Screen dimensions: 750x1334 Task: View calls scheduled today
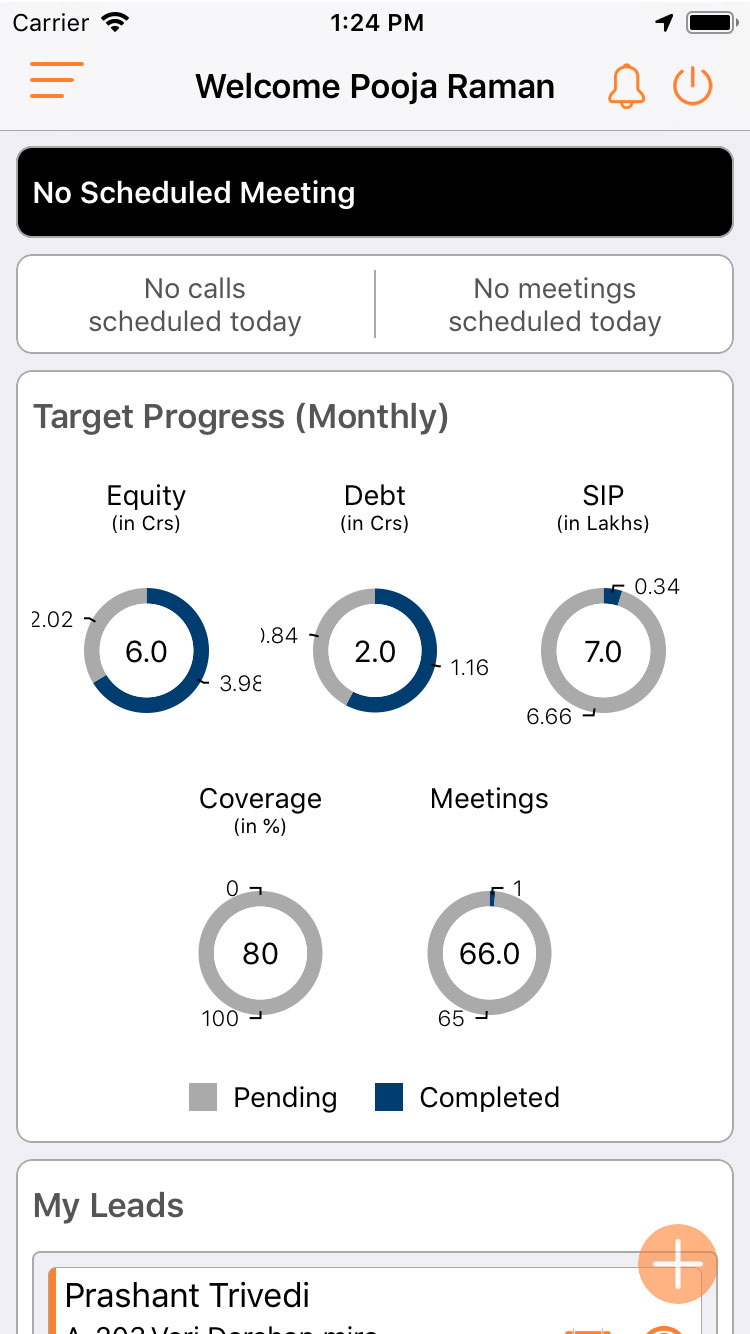195,305
